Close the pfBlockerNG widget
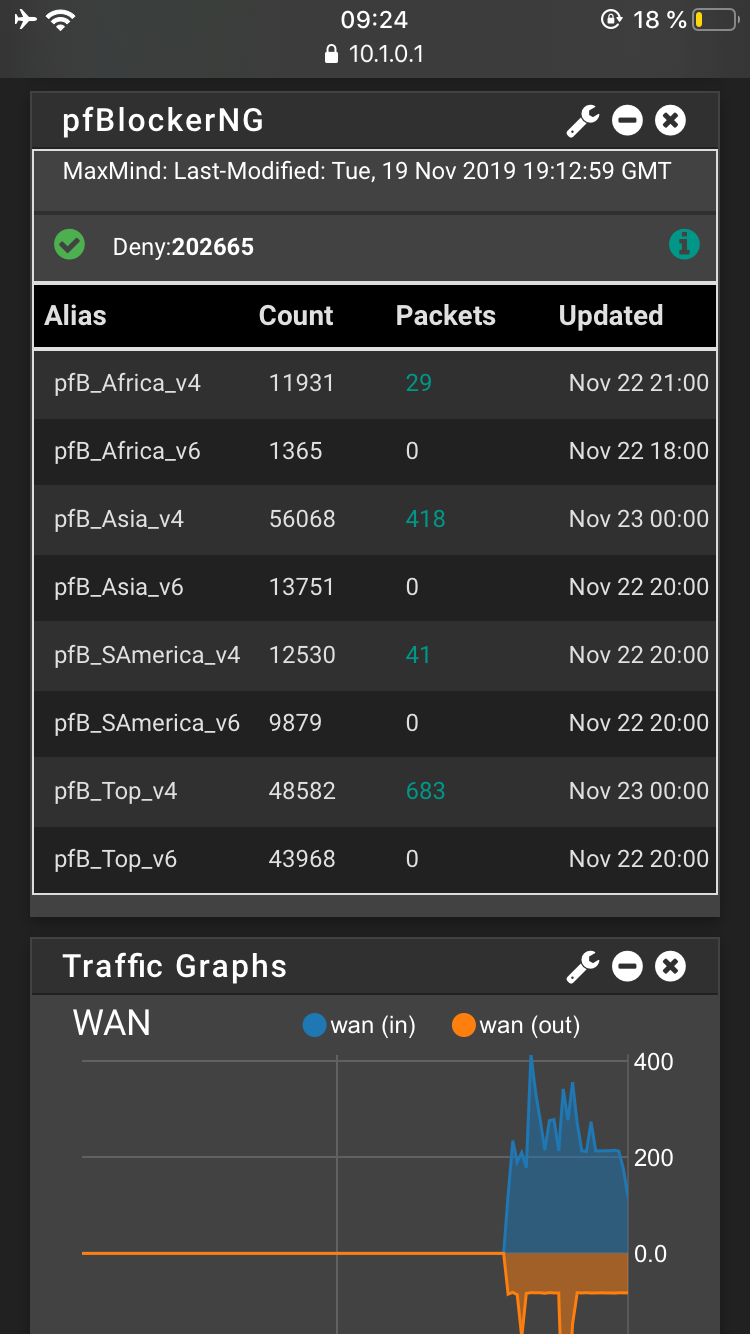The width and height of the screenshot is (750, 1334). (x=670, y=121)
